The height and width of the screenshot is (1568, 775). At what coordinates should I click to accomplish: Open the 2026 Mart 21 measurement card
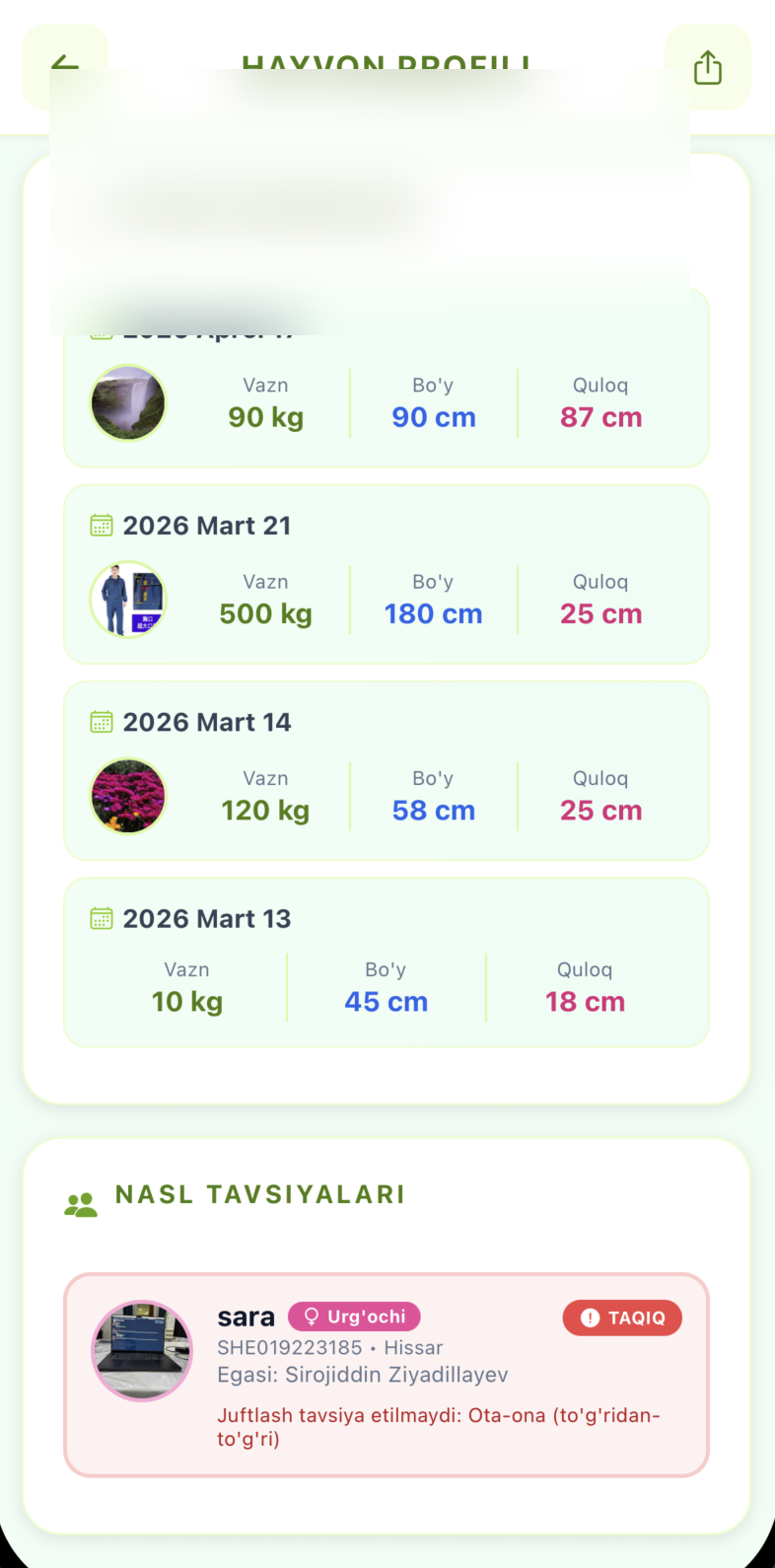coord(386,574)
